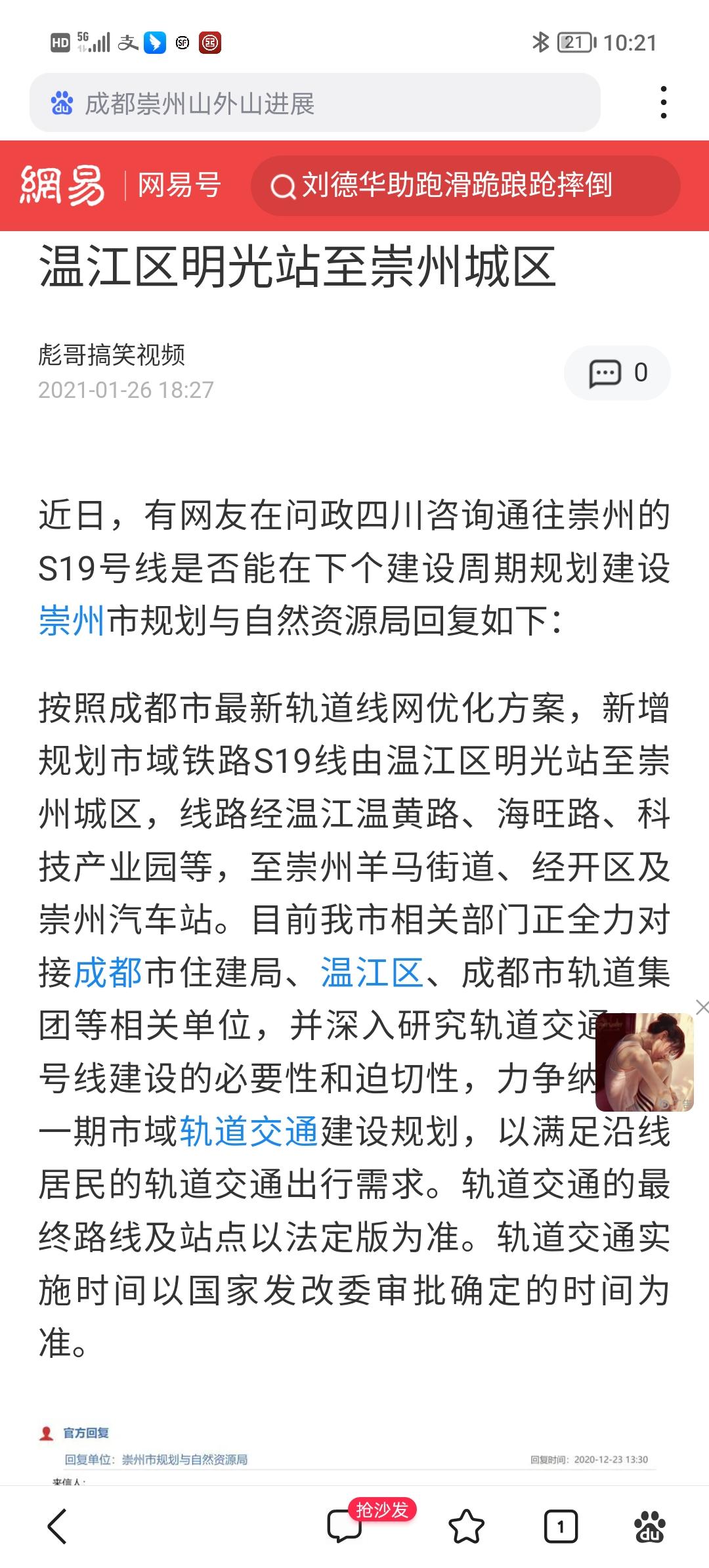The height and width of the screenshot is (1568, 709).
Task: Open the 网易 home logo
Action: click(x=62, y=185)
